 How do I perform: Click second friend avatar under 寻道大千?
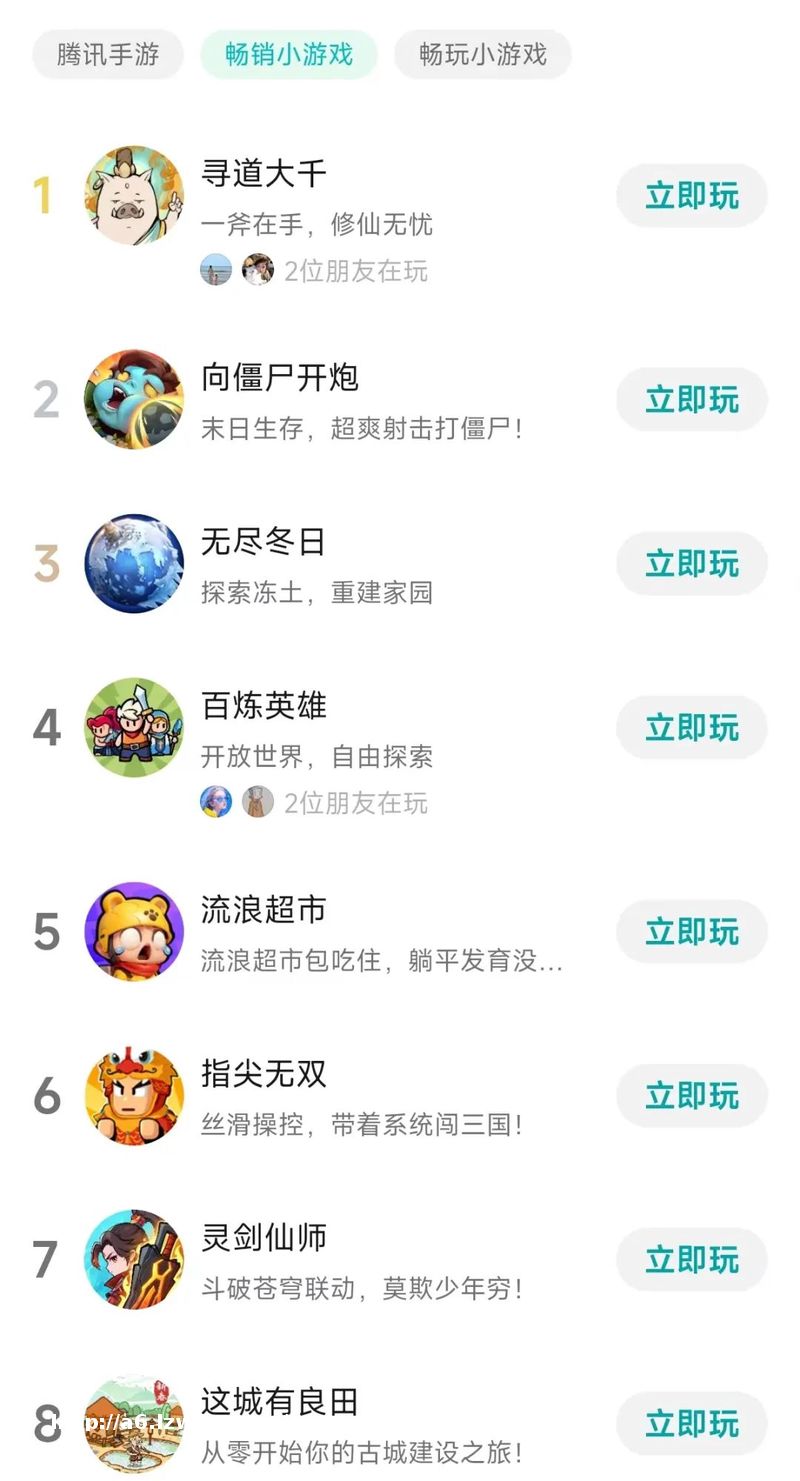tap(258, 271)
